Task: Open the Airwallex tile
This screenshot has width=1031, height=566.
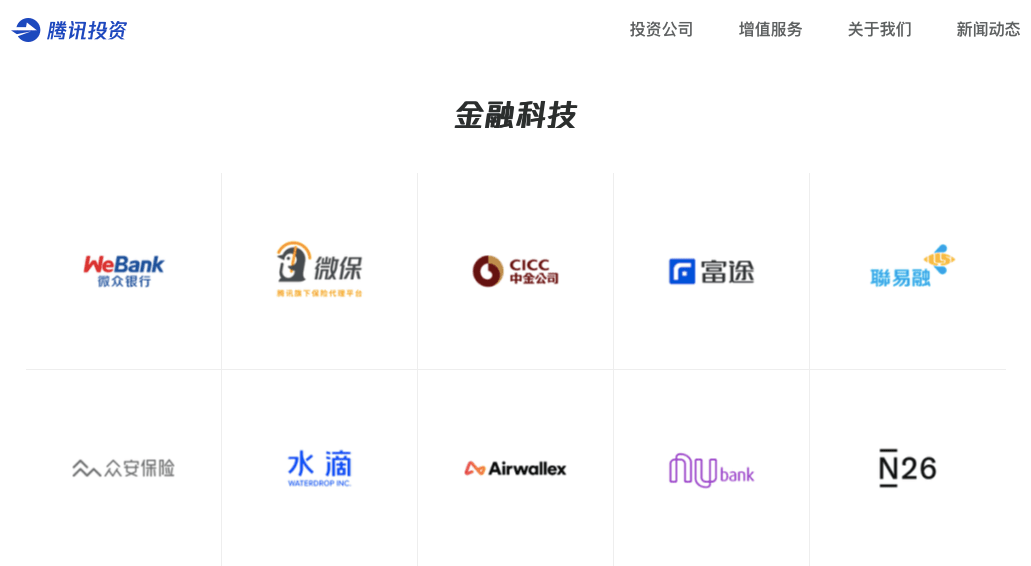Action: pyautogui.click(x=515, y=468)
